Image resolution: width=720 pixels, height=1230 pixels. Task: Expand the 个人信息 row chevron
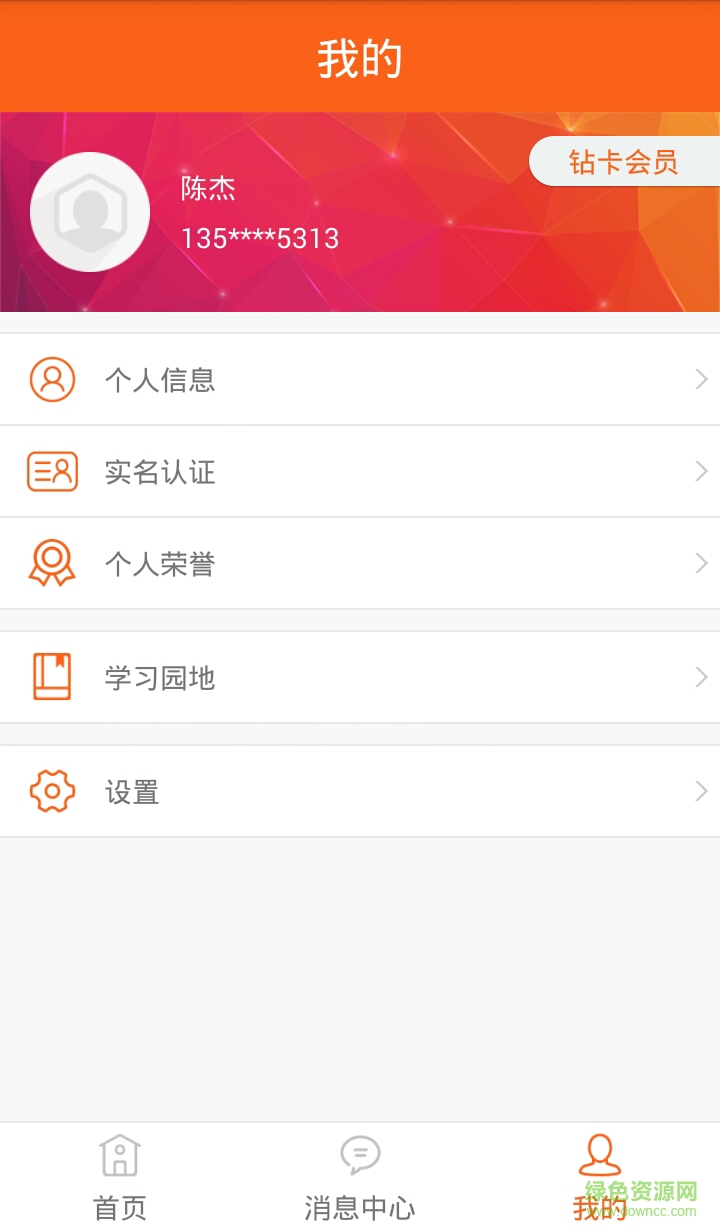pos(701,379)
